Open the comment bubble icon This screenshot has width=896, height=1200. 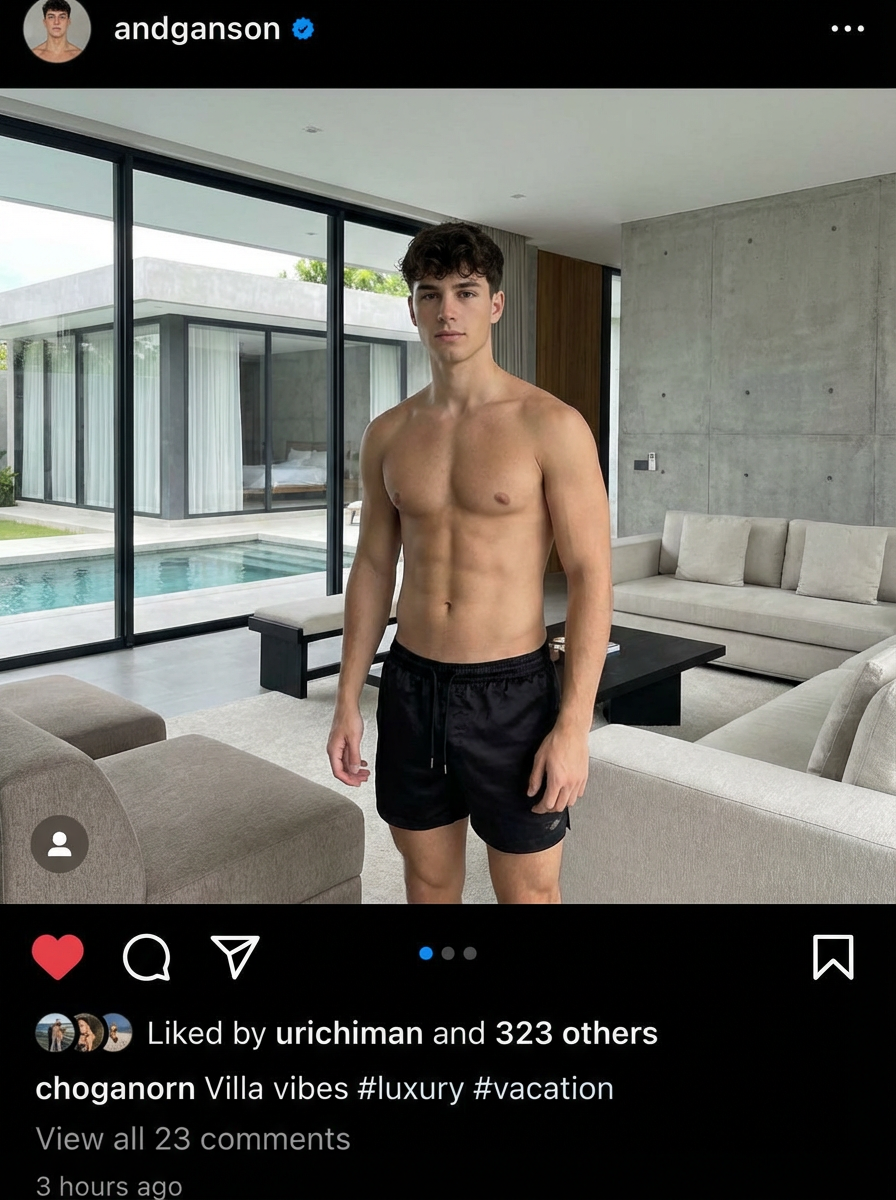146,958
